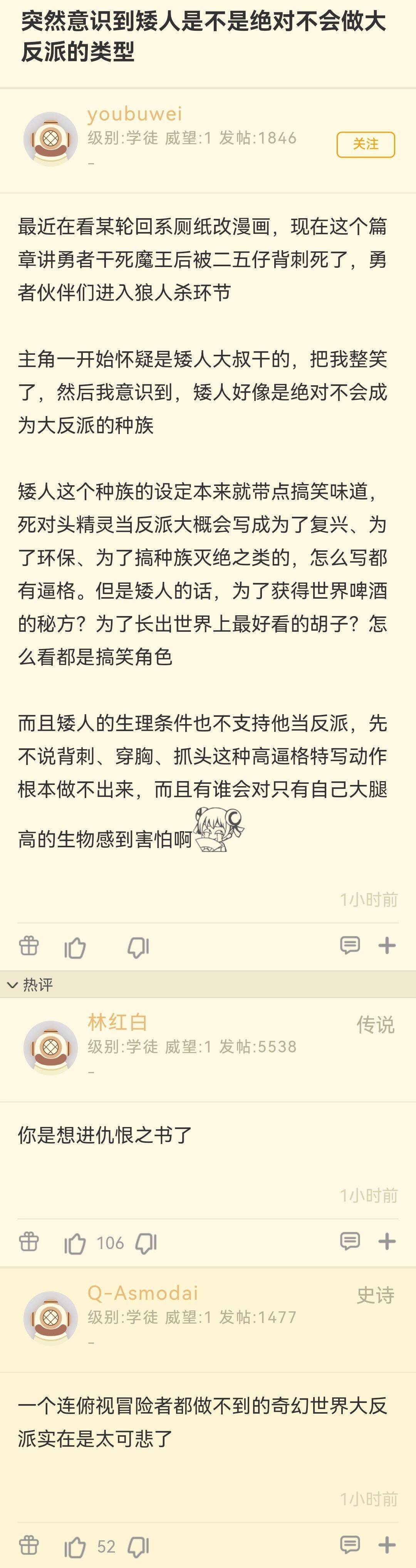Gift 林红白's comment
This screenshot has width=416, height=1568.
pos(29,1242)
